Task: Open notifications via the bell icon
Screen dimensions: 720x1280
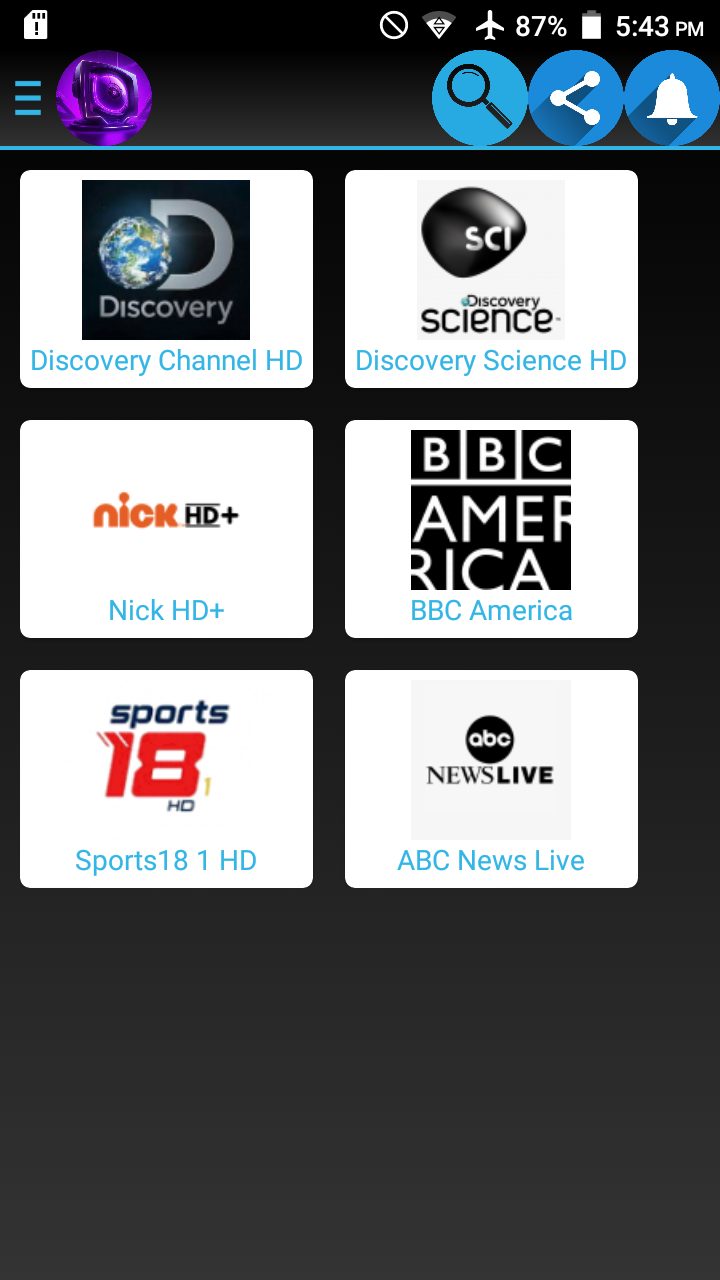Action: pos(671,97)
